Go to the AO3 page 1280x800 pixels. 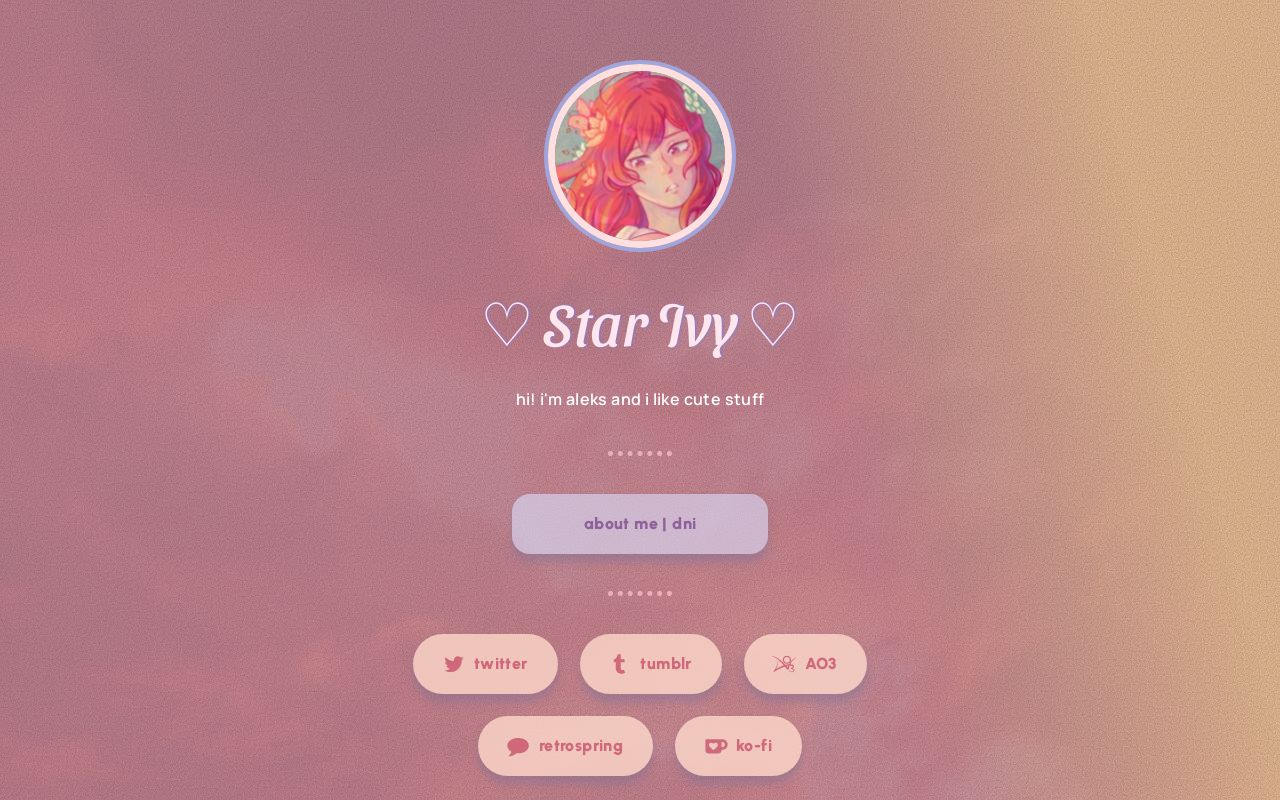coord(805,664)
